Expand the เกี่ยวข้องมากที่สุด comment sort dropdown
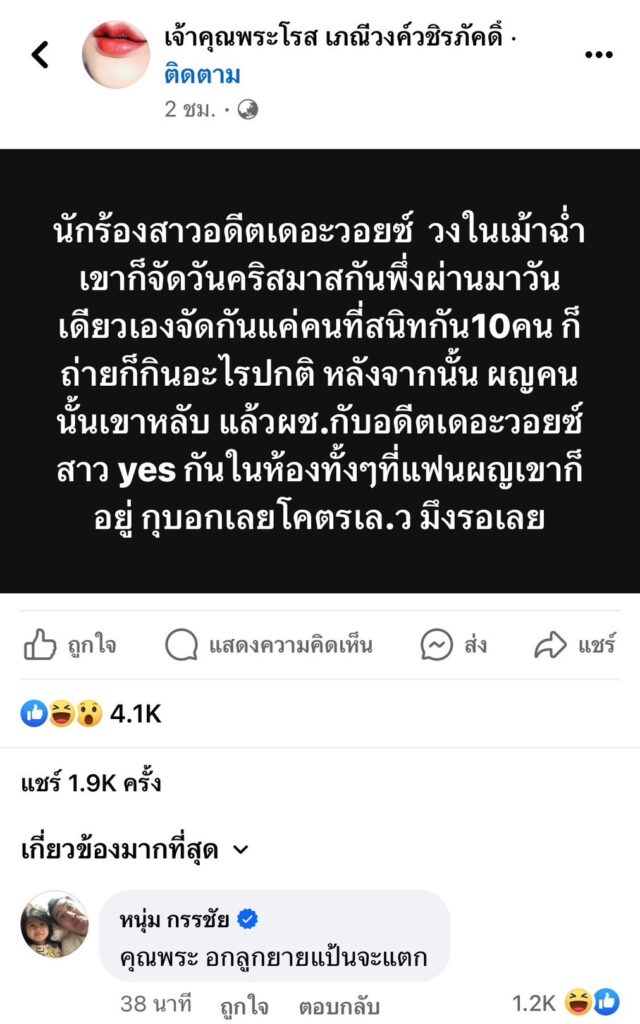Viewport: 640px width, 1024px height. (135, 850)
